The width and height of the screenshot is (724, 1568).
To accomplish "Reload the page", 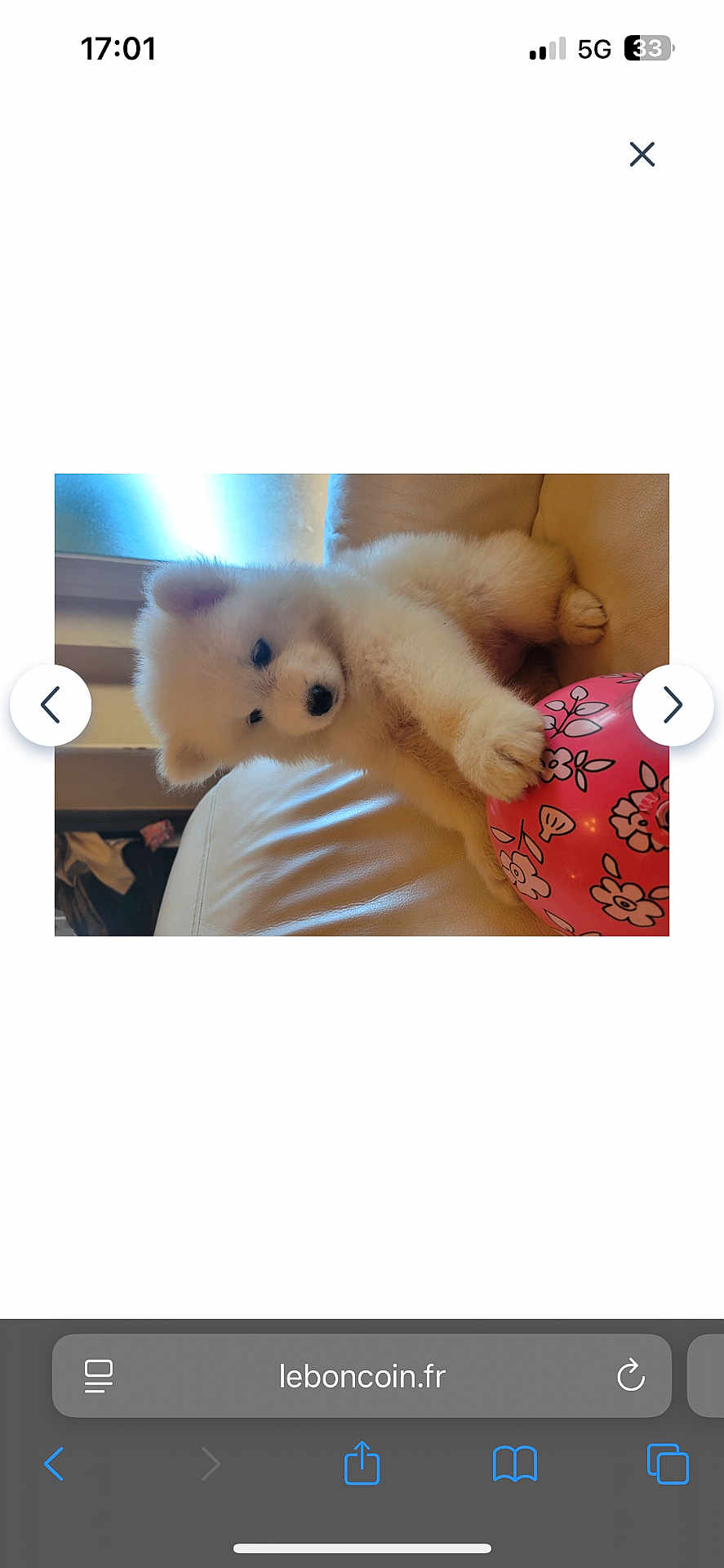I will (630, 1376).
